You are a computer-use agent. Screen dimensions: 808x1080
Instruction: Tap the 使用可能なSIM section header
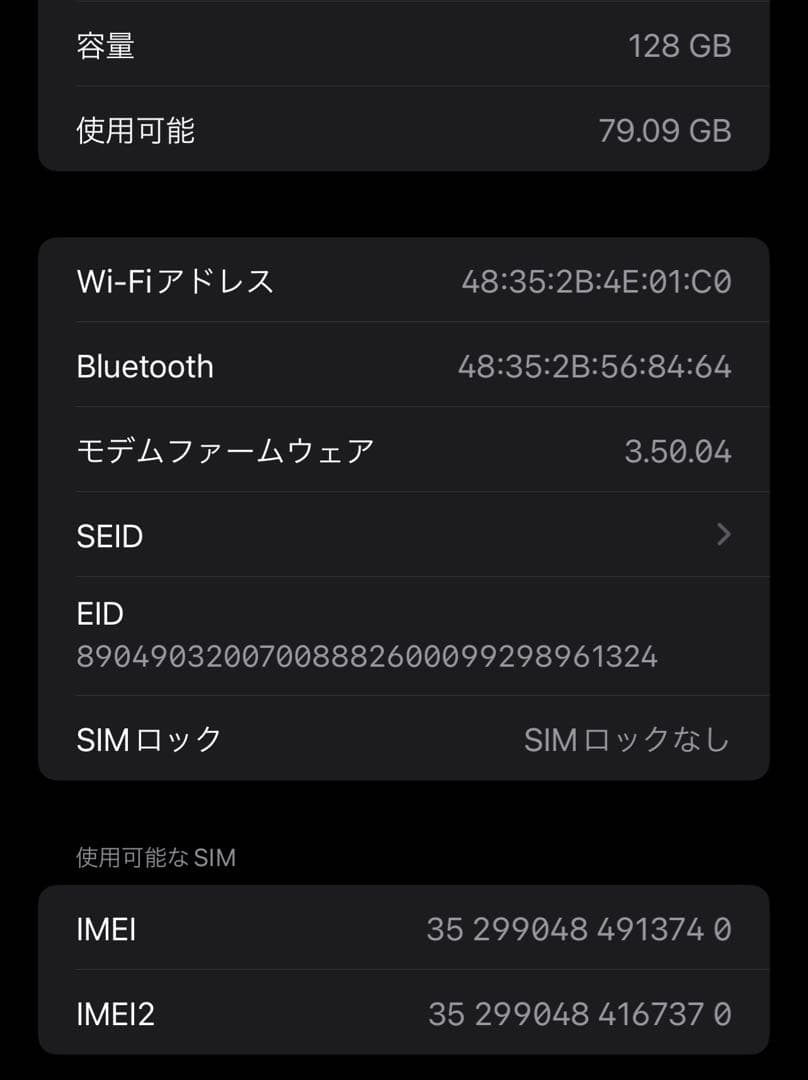(x=154, y=857)
